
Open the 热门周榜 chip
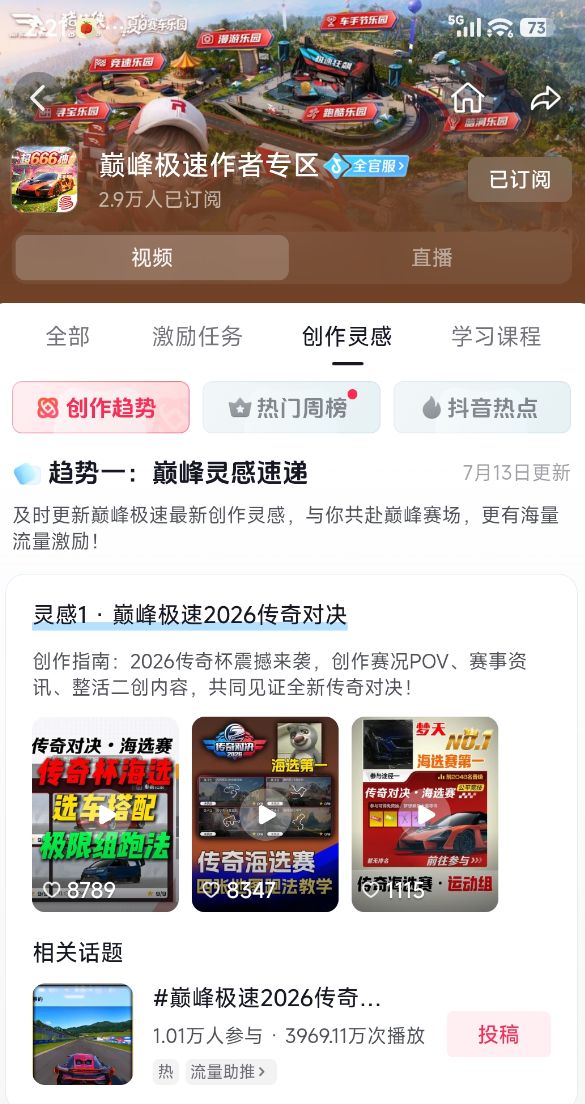tap(291, 407)
